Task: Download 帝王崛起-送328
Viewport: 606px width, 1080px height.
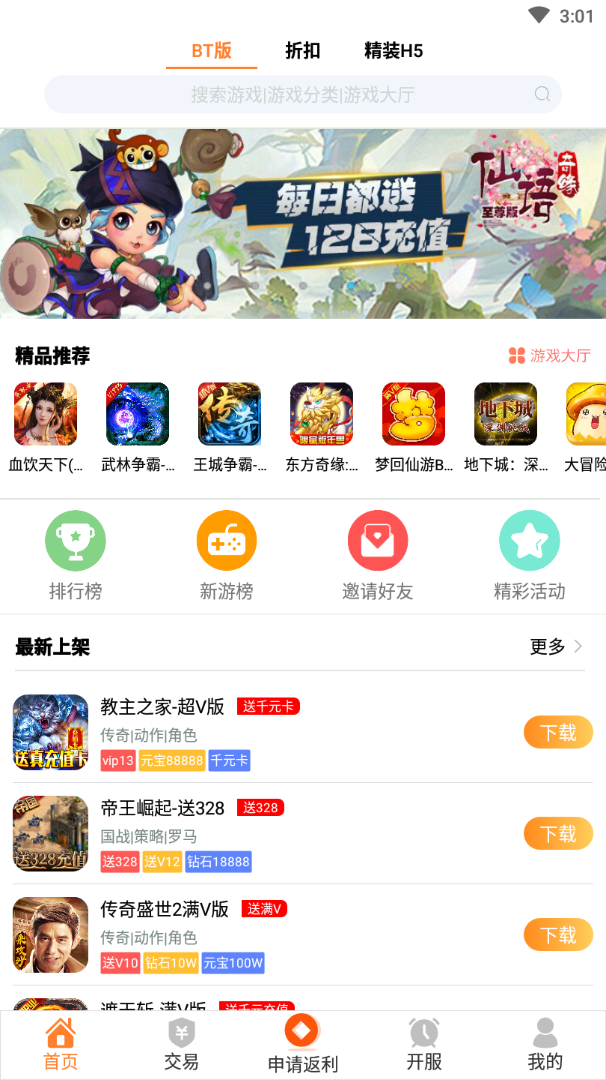Action: coord(558,833)
